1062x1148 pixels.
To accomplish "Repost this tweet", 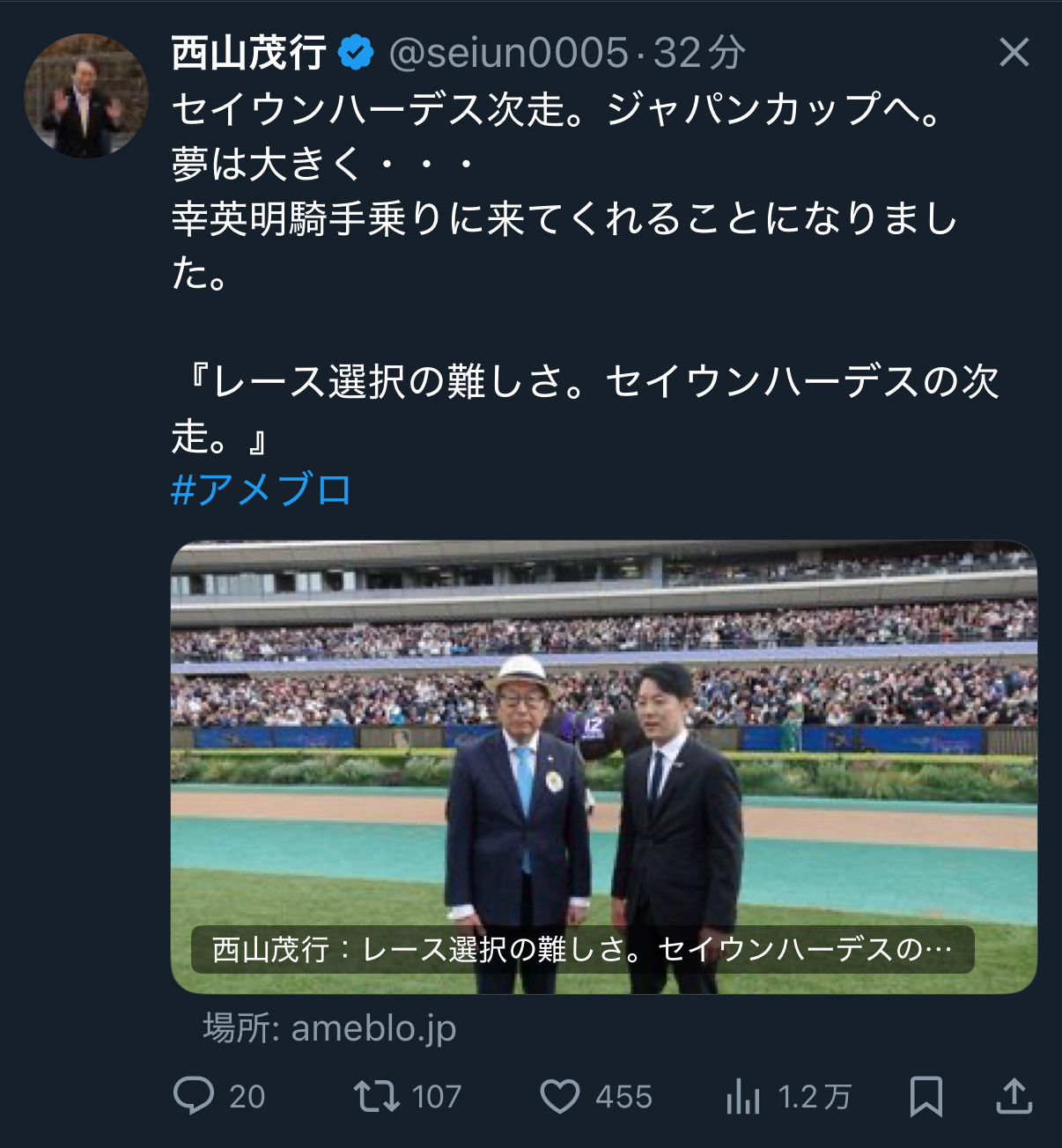I will pyautogui.click(x=378, y=1096).
